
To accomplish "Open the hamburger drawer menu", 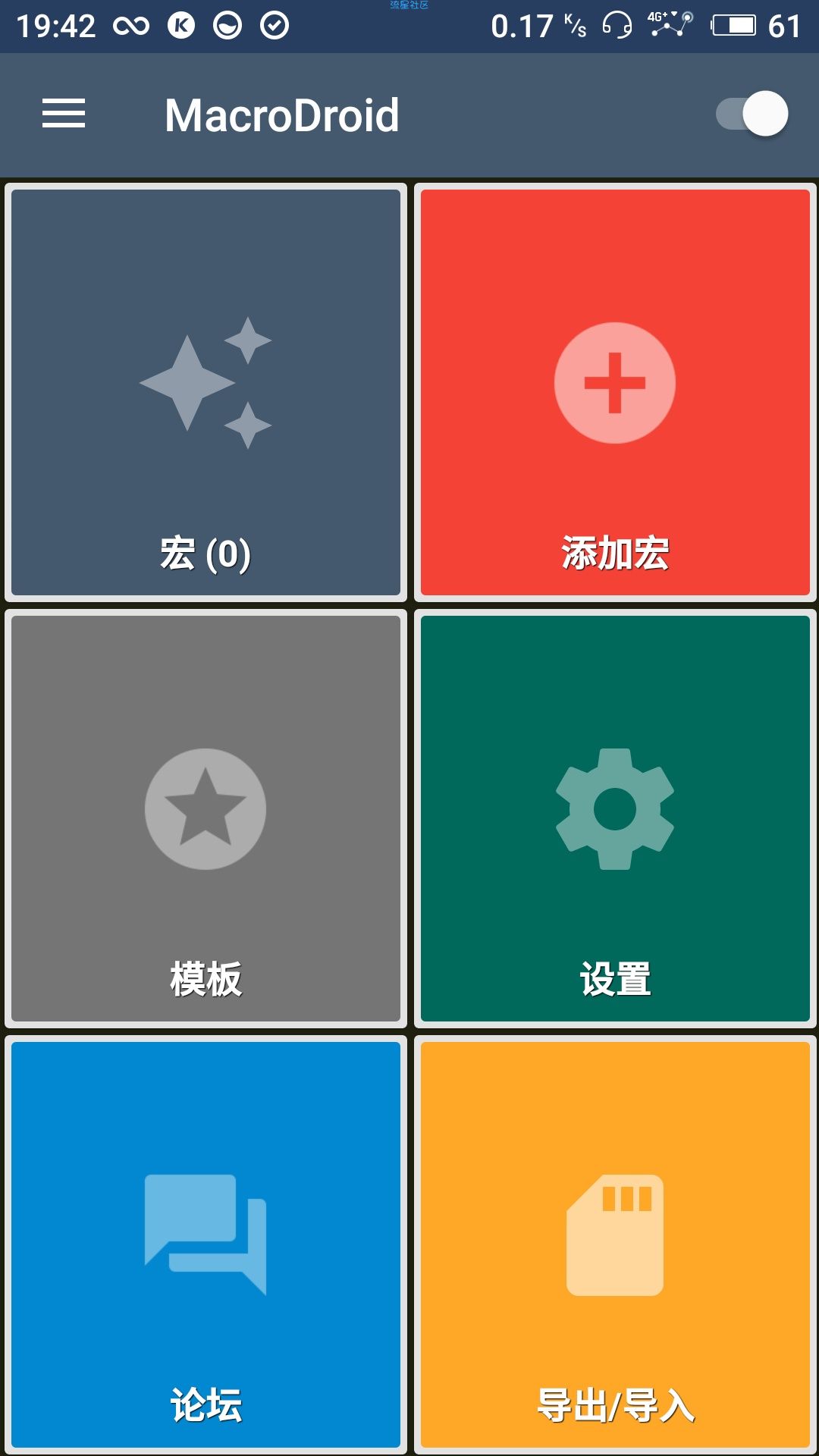I will pyautogui.click(x=64, y=114).
